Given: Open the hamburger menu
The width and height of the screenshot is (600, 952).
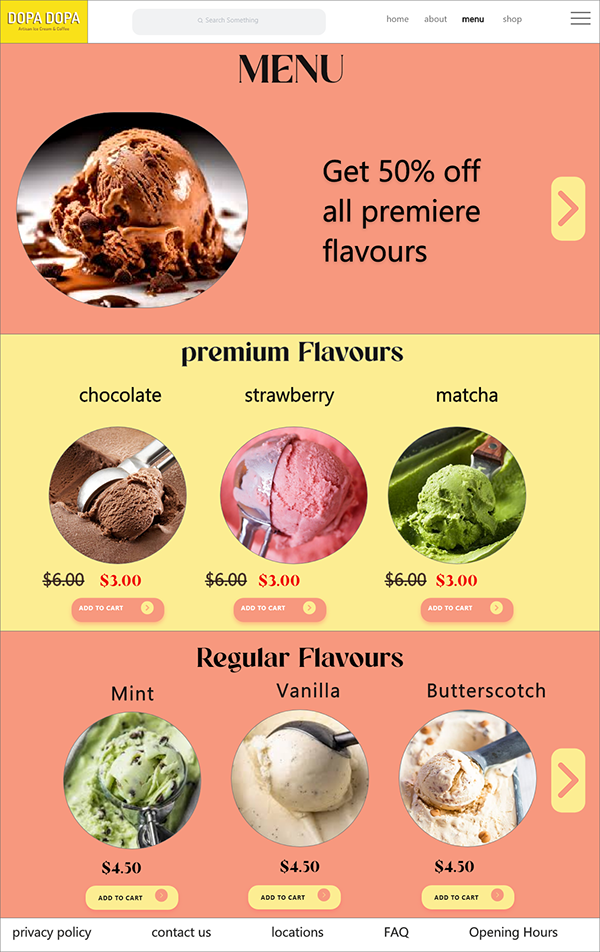Looking at the screenshot, I should click(x=580, y=18).
